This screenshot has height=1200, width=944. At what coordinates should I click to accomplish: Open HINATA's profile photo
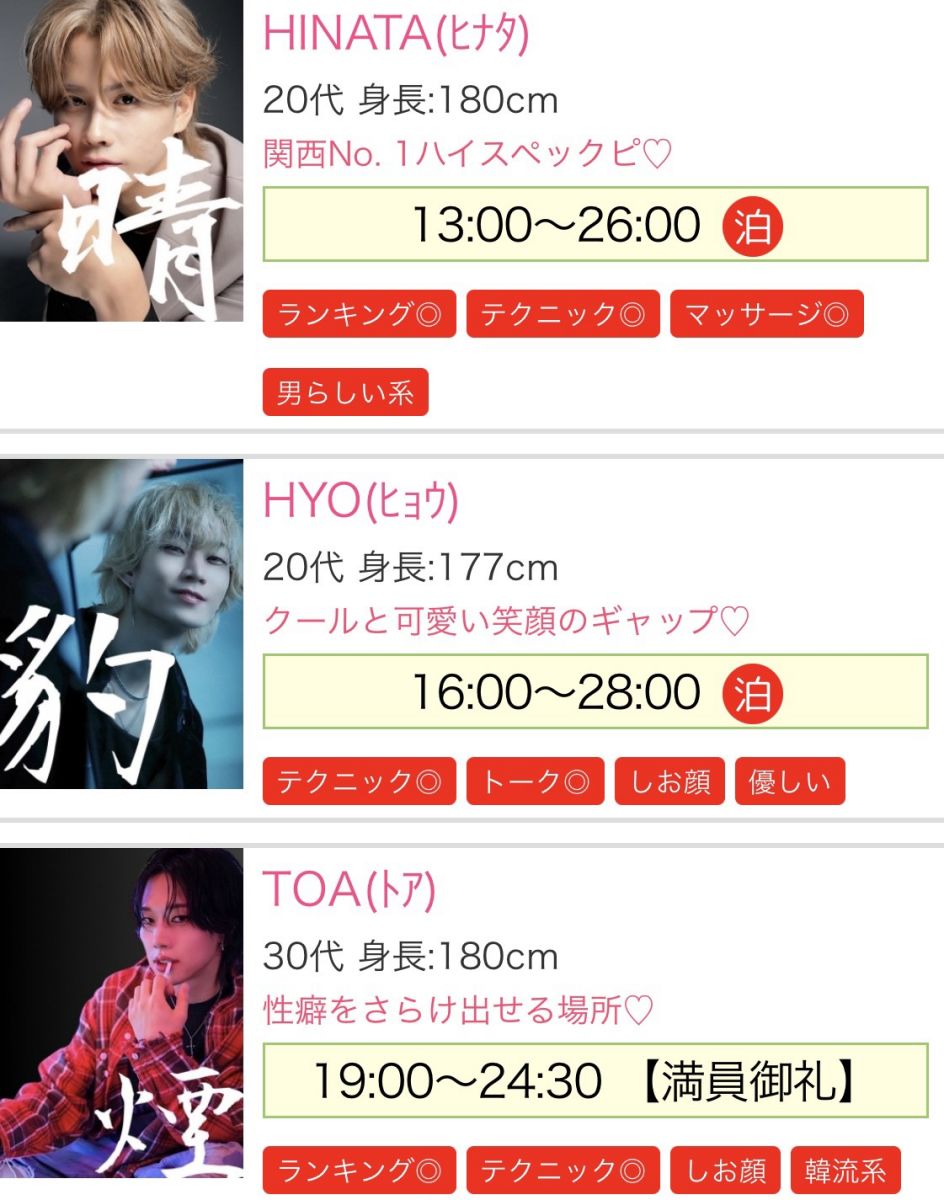tap(121, 160)
